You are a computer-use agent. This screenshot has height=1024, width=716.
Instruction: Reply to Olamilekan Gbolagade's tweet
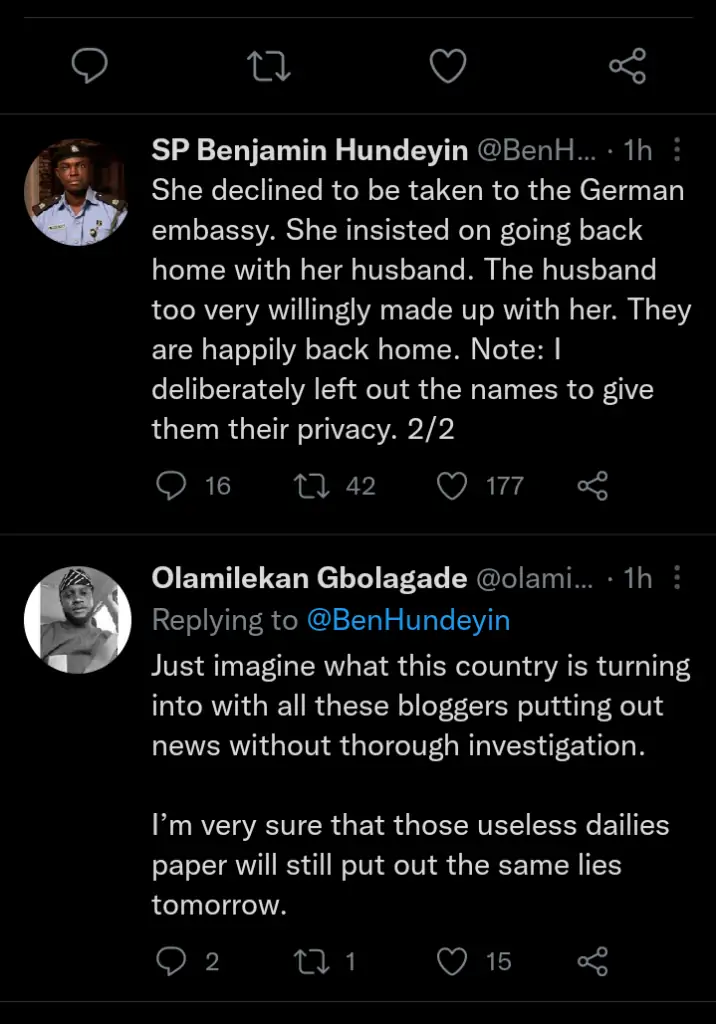[x=174, y=962]
